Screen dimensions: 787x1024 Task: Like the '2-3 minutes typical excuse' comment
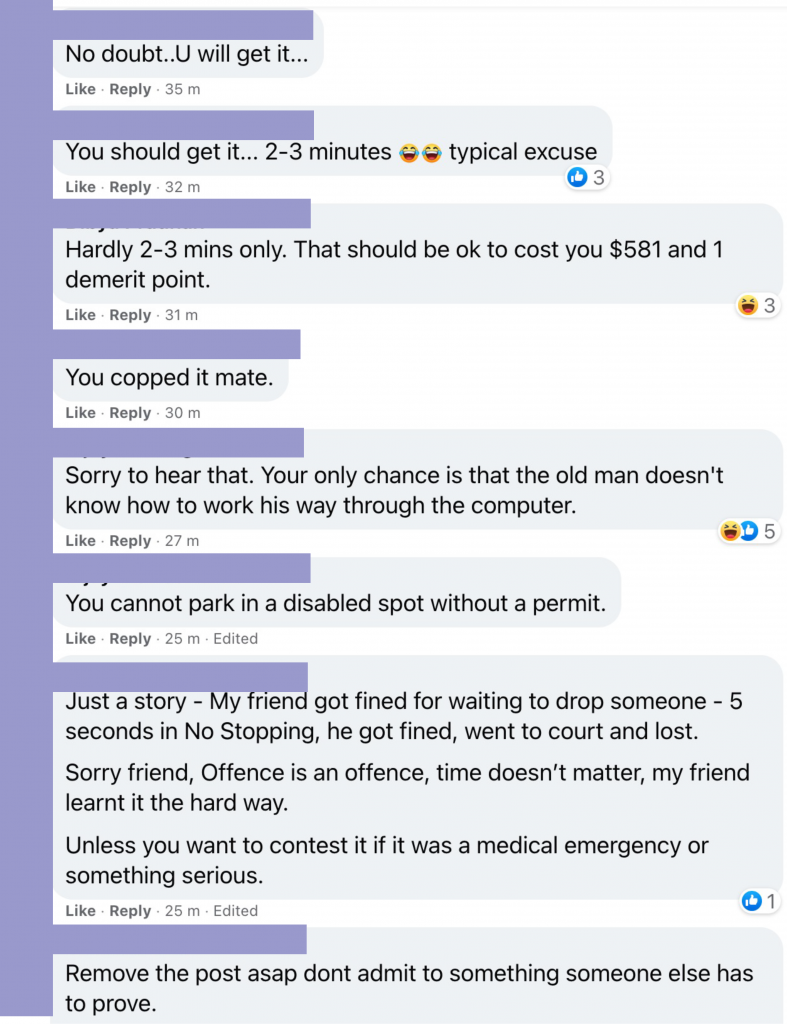80,187
